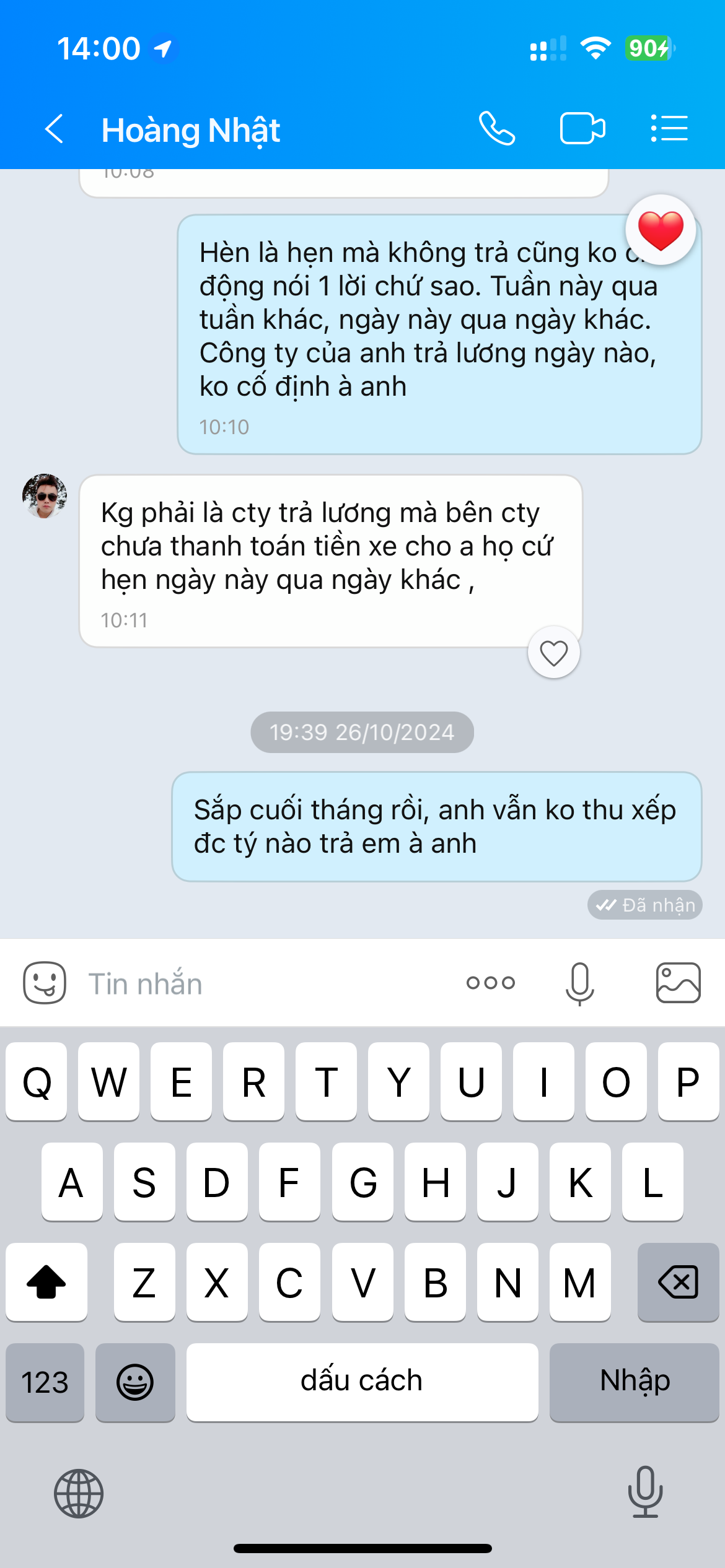
Task: Open Hoàng Nhật's profile avatar
Action: [x=45, y=496]
